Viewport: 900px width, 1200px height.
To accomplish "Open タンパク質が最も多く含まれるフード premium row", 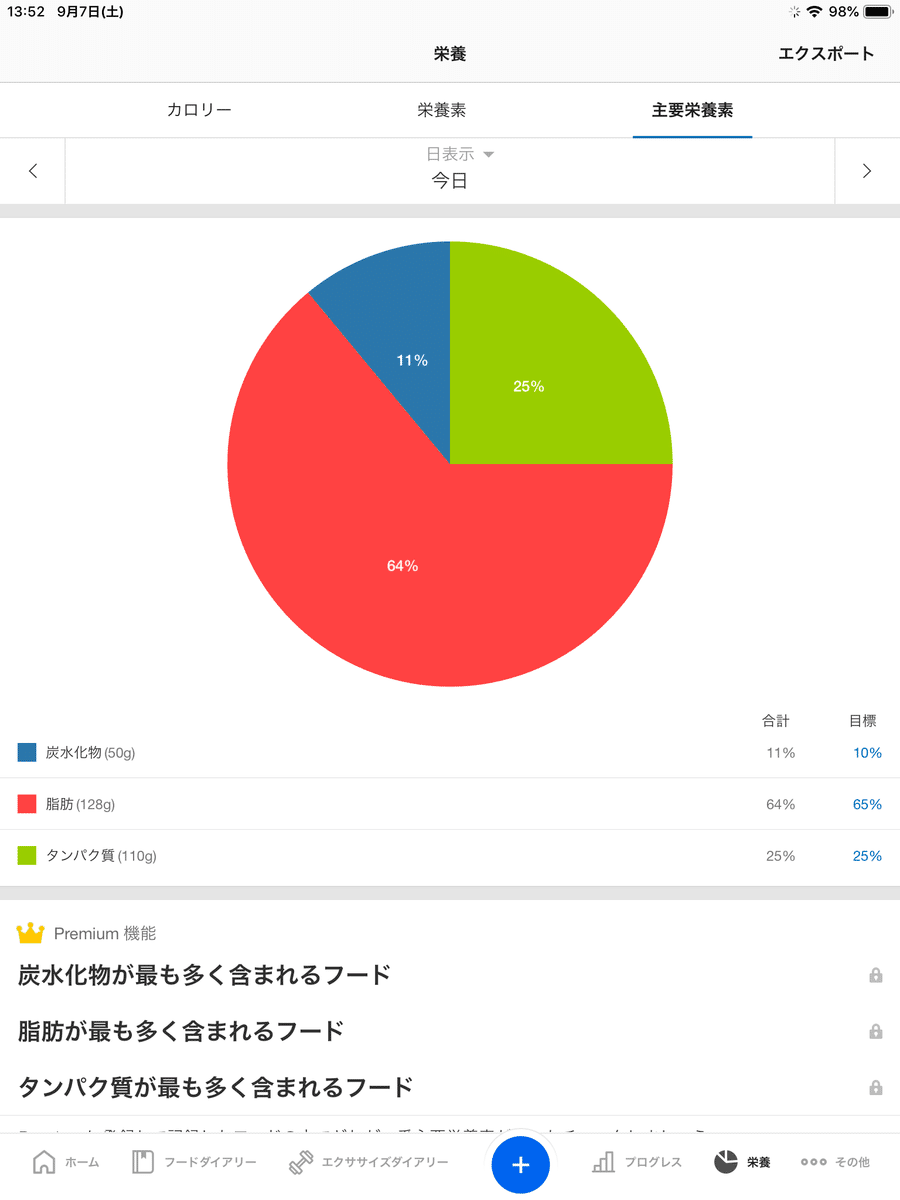I will (448, 1087).
